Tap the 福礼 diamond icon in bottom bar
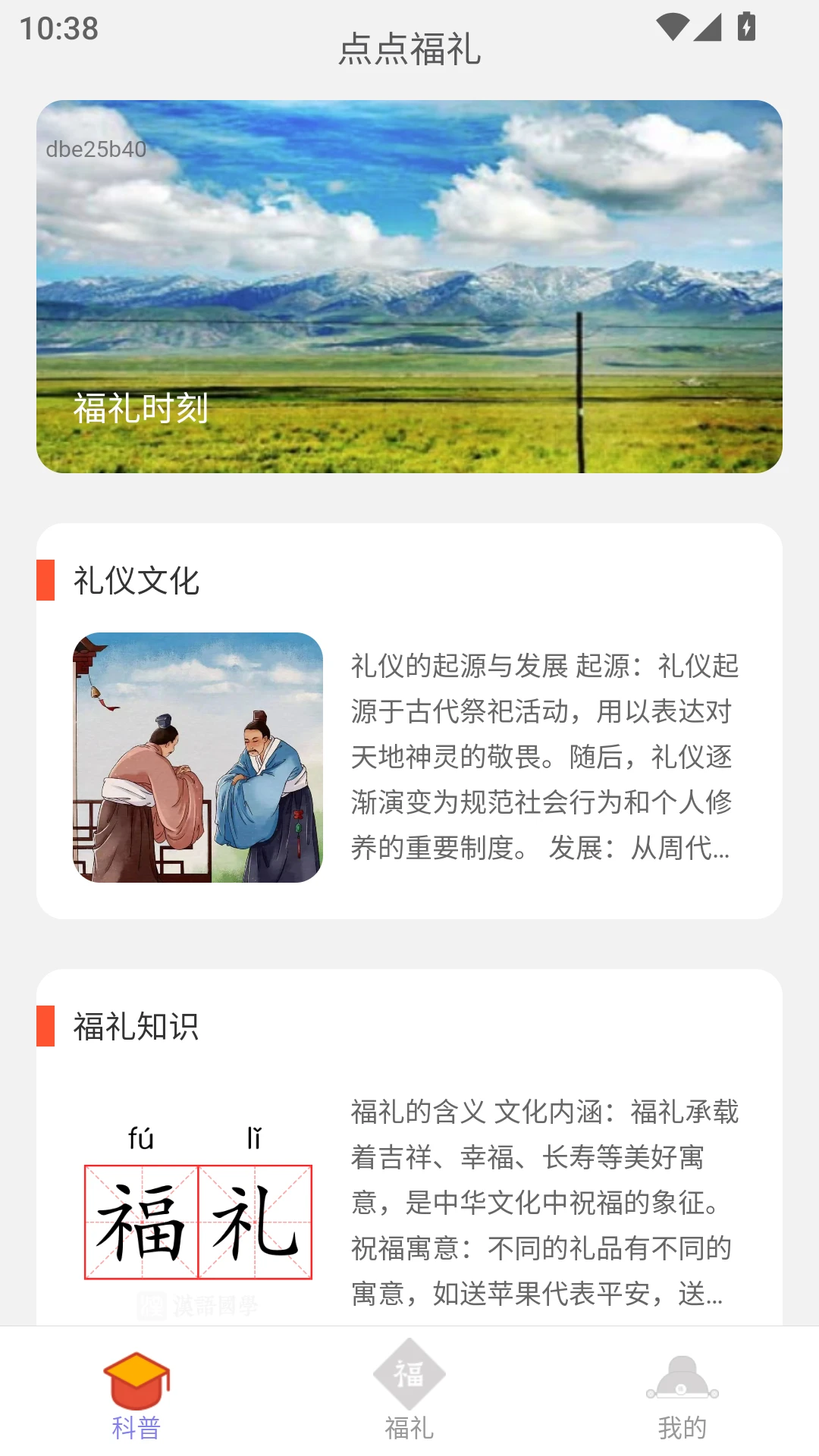The image size is (819, 1456). (409, 1376)
